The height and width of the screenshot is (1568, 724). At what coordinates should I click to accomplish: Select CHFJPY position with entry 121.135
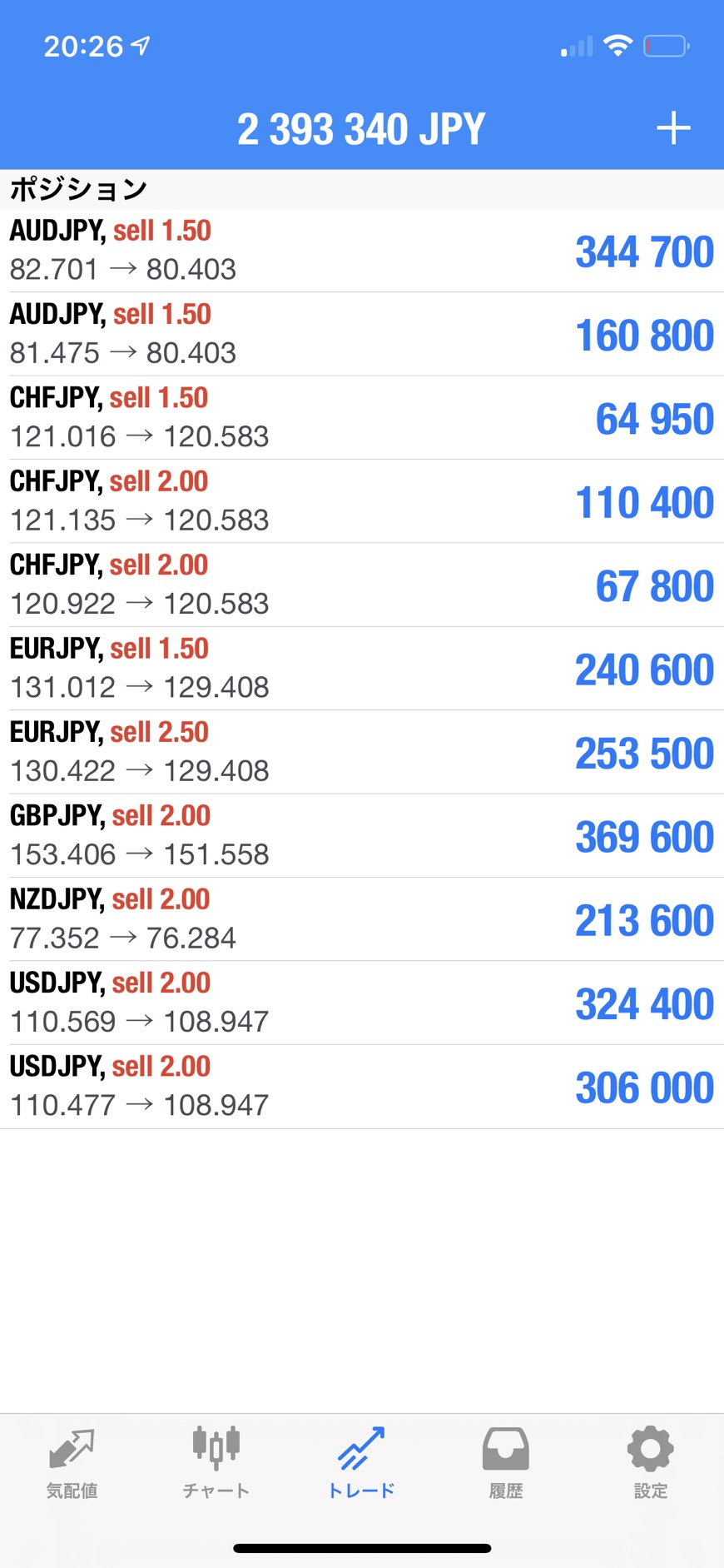(x=361, y=501)
